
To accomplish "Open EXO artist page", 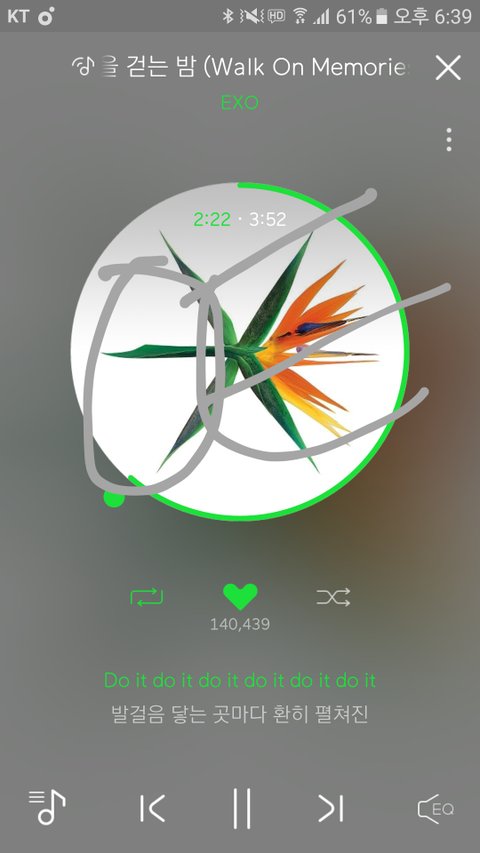I will [x=239, y=102].
